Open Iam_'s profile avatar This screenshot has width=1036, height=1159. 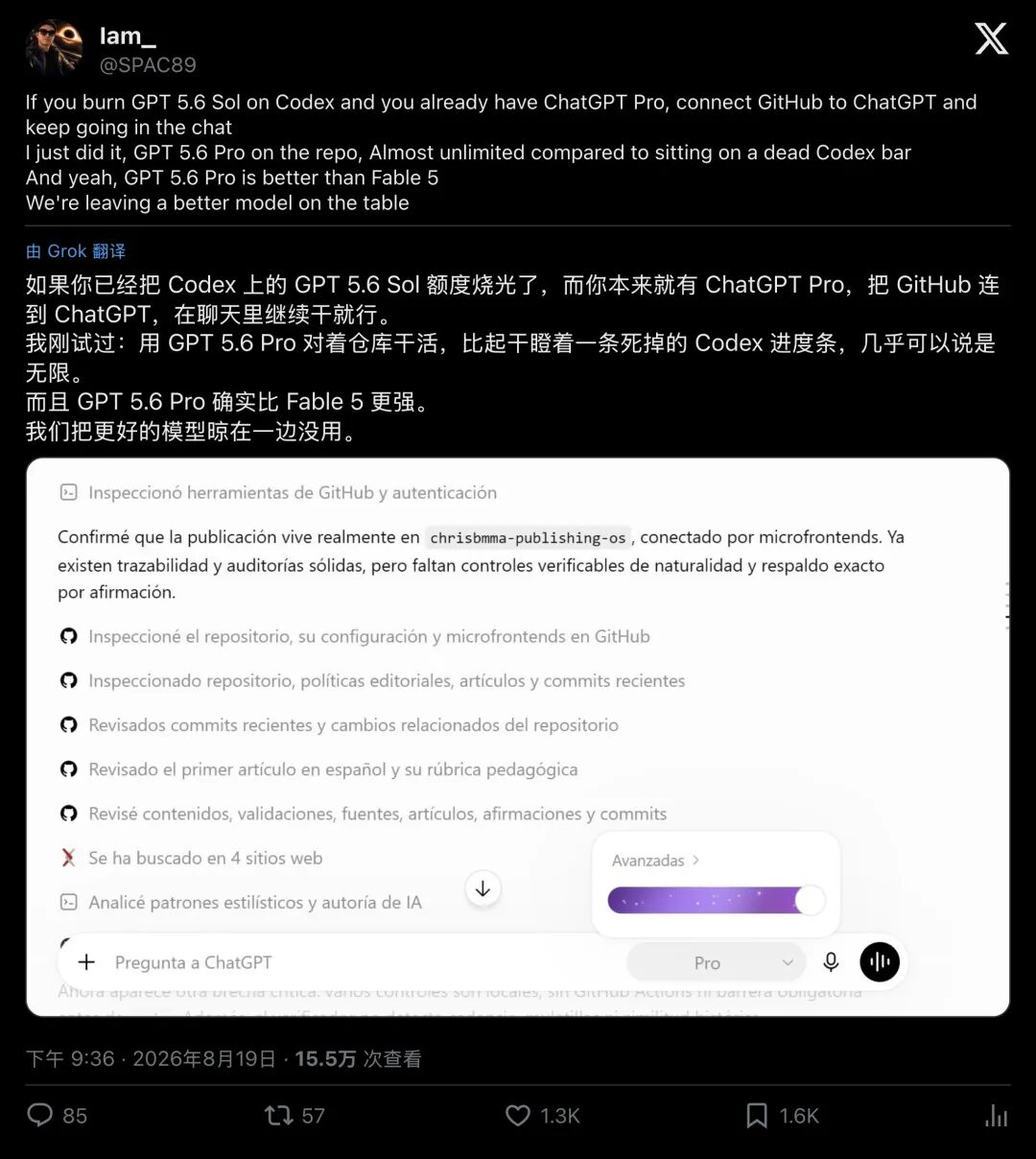coord(54,47)
